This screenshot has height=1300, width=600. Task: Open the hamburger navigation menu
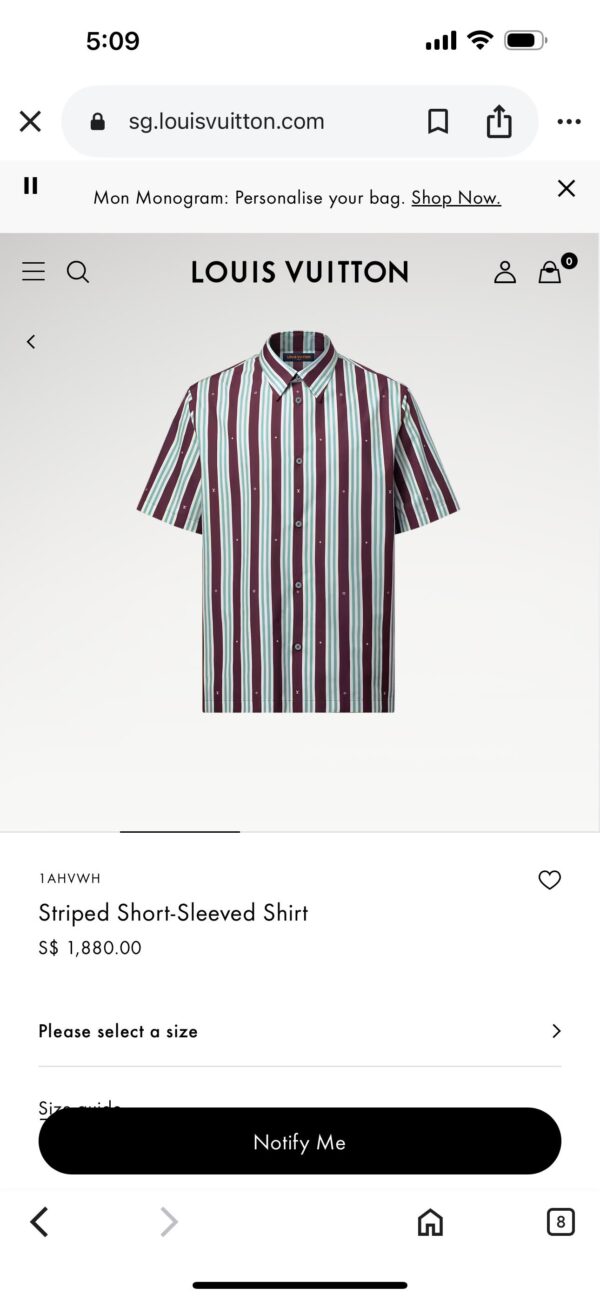click(34, 272)
